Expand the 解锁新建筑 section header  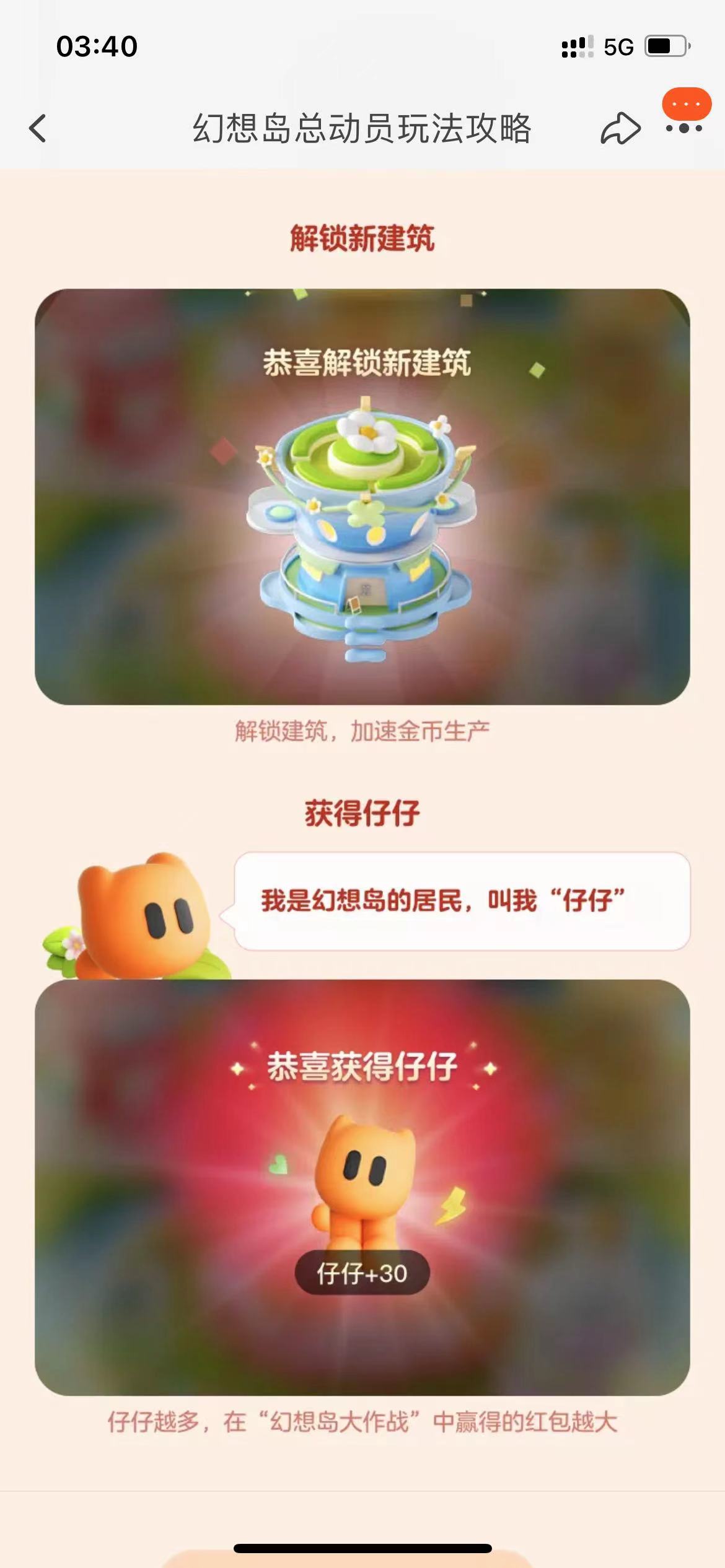pyautogui.click(x=362, y=237)
